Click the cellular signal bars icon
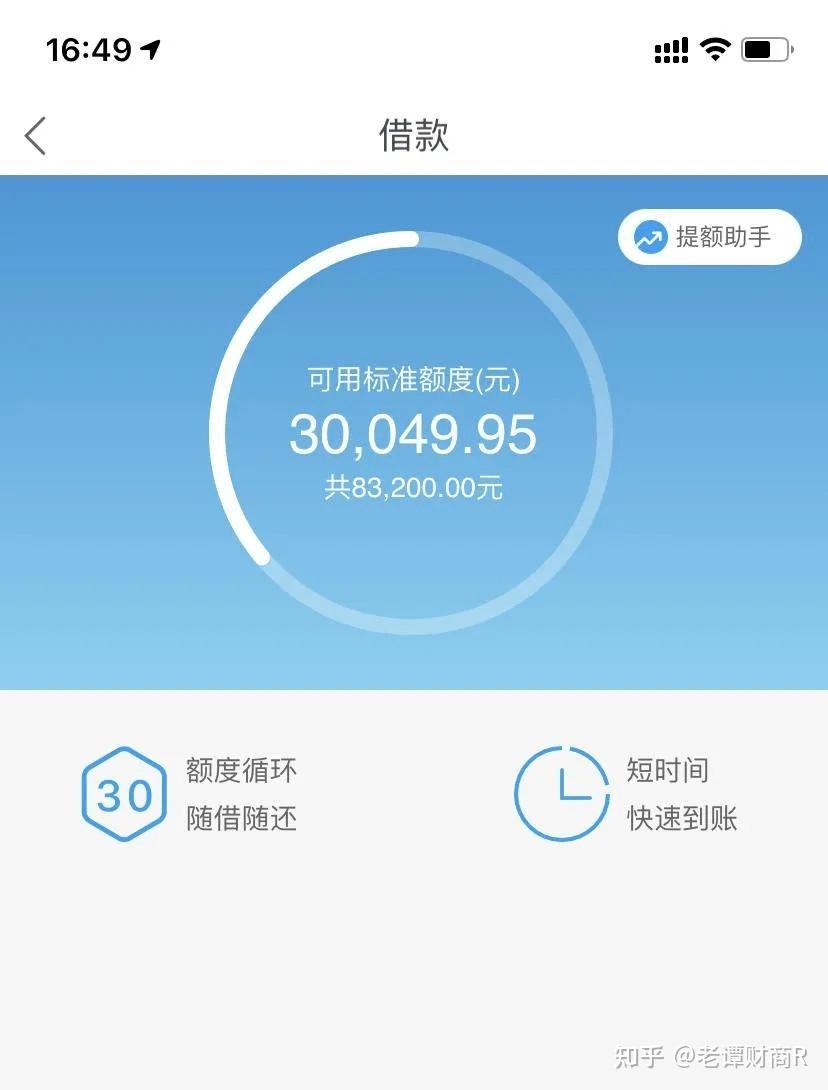The width and height of the screenshot is (828, 1090). click(671, 48)
